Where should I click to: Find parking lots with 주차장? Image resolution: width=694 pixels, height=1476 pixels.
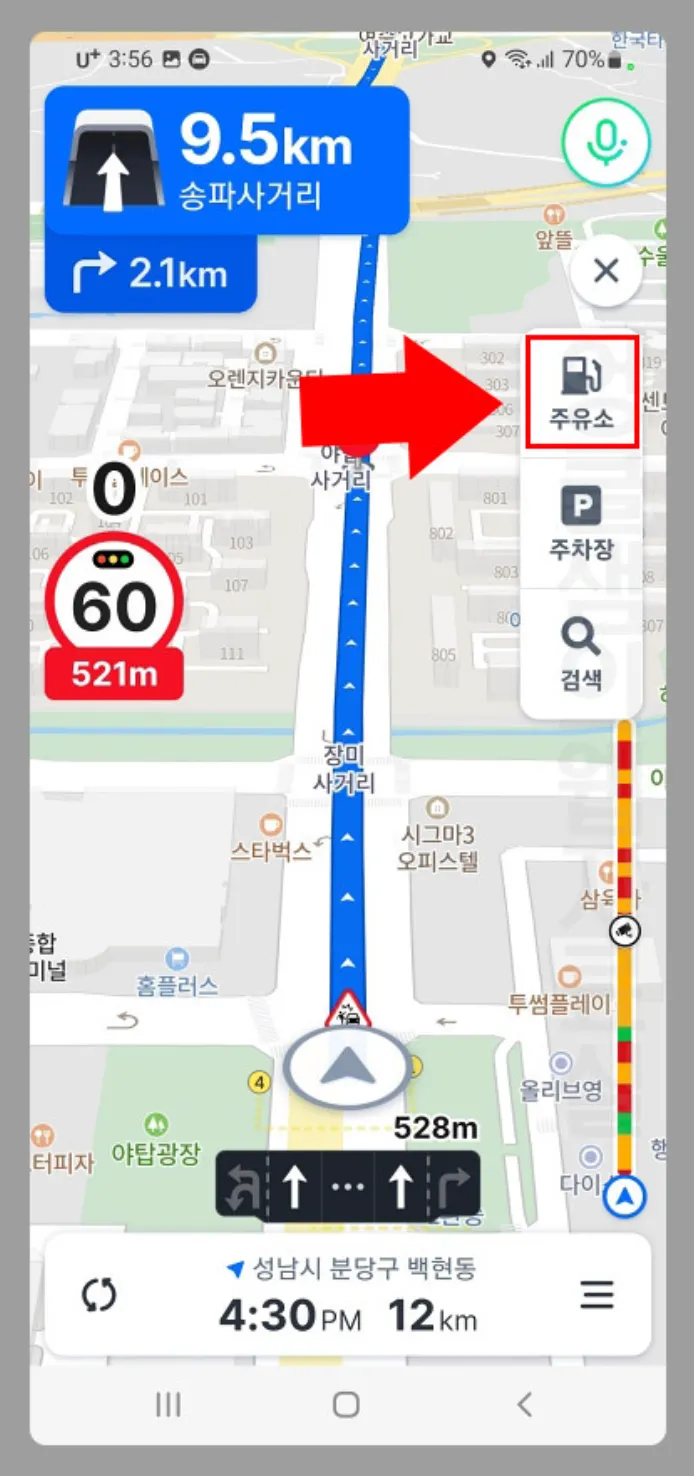tap(582, 523)
